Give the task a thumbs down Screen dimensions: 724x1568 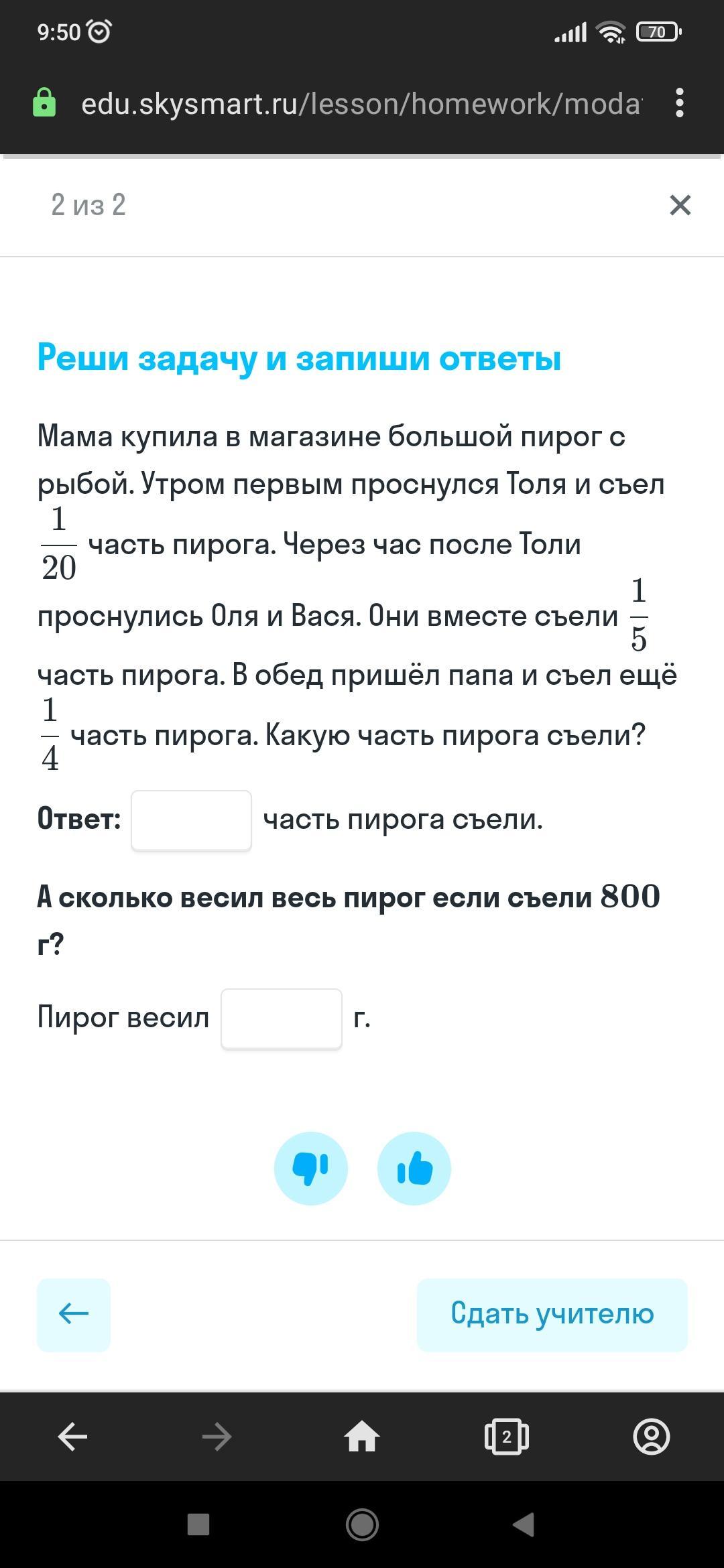(x=311, y=1169)
